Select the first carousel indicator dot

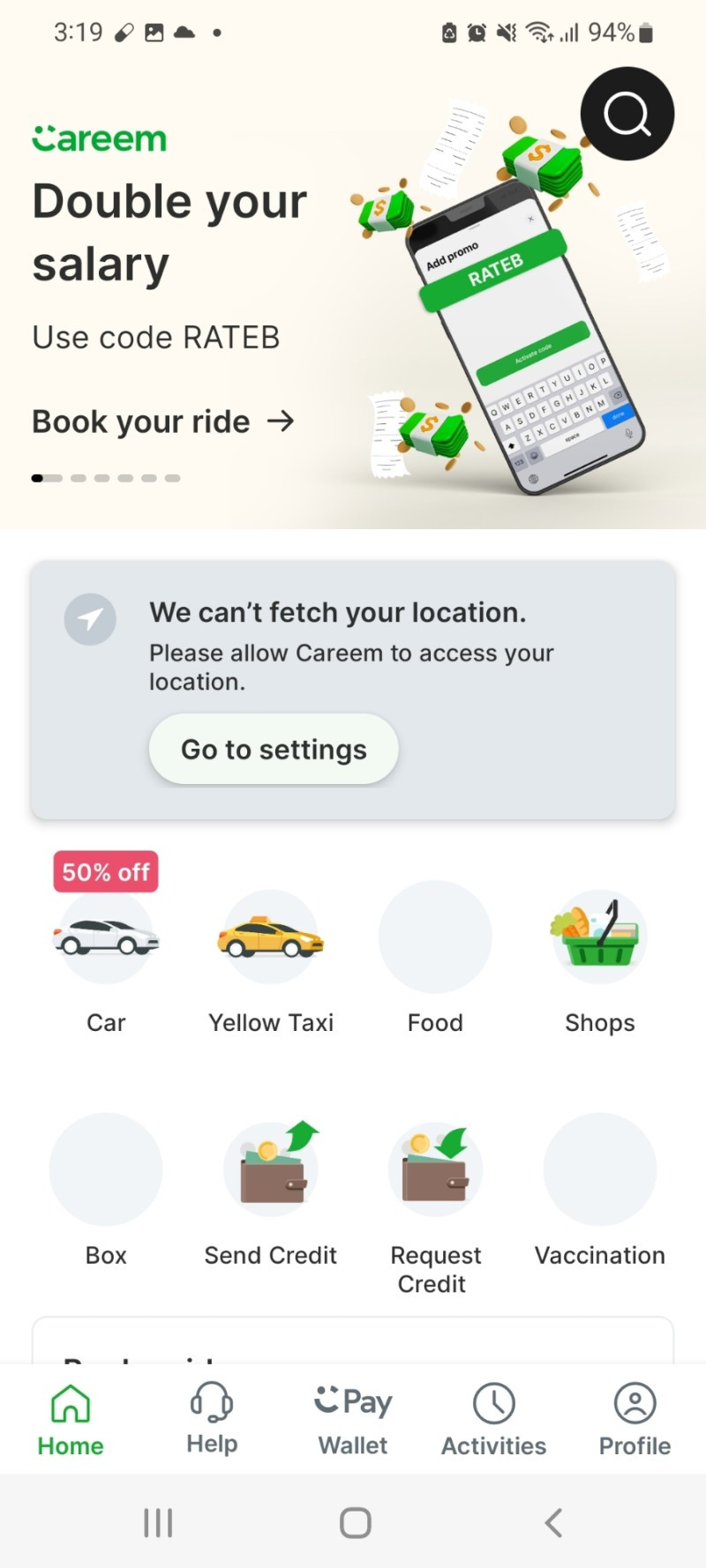point(37,477)
